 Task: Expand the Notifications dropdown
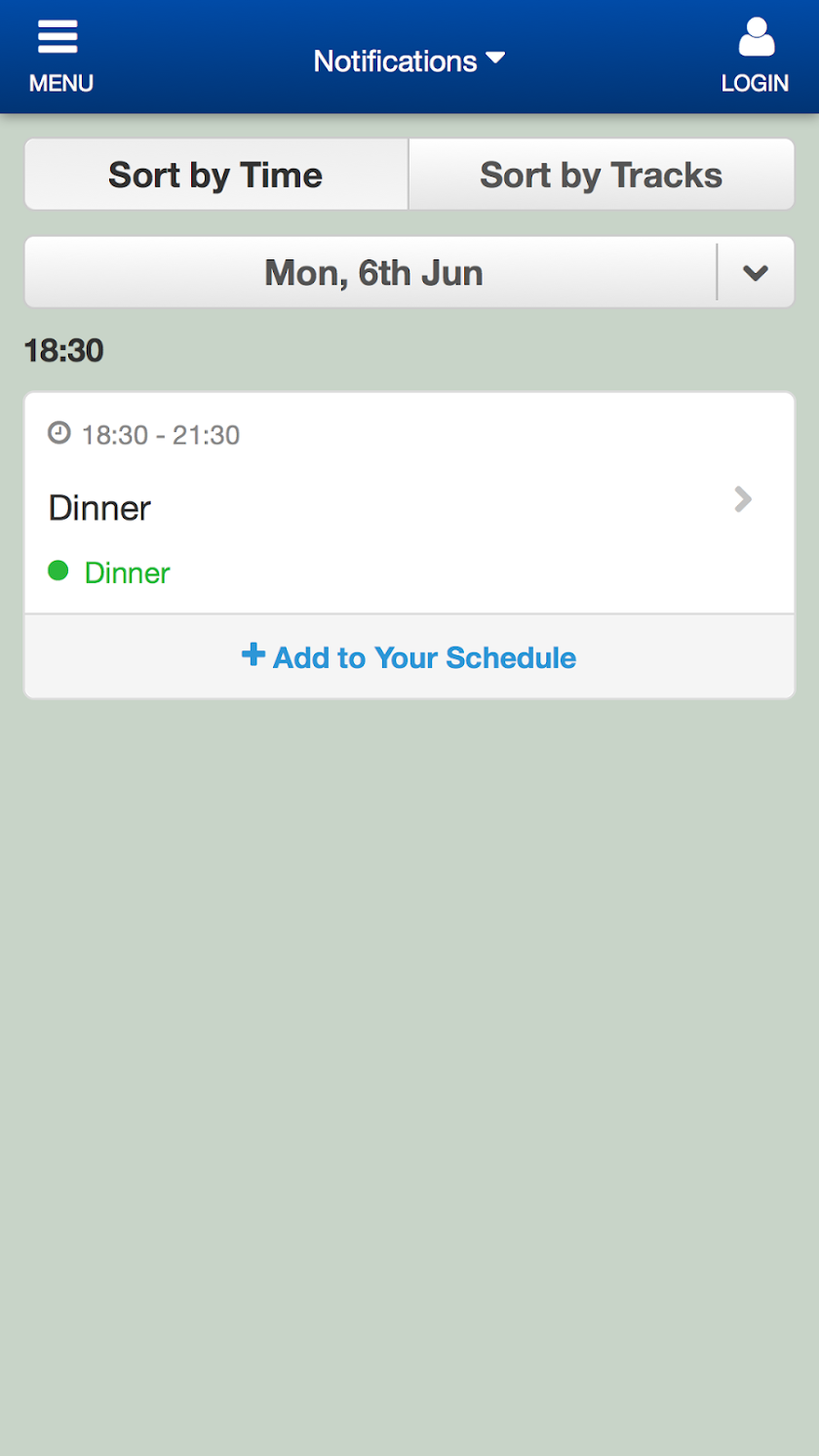409,61
